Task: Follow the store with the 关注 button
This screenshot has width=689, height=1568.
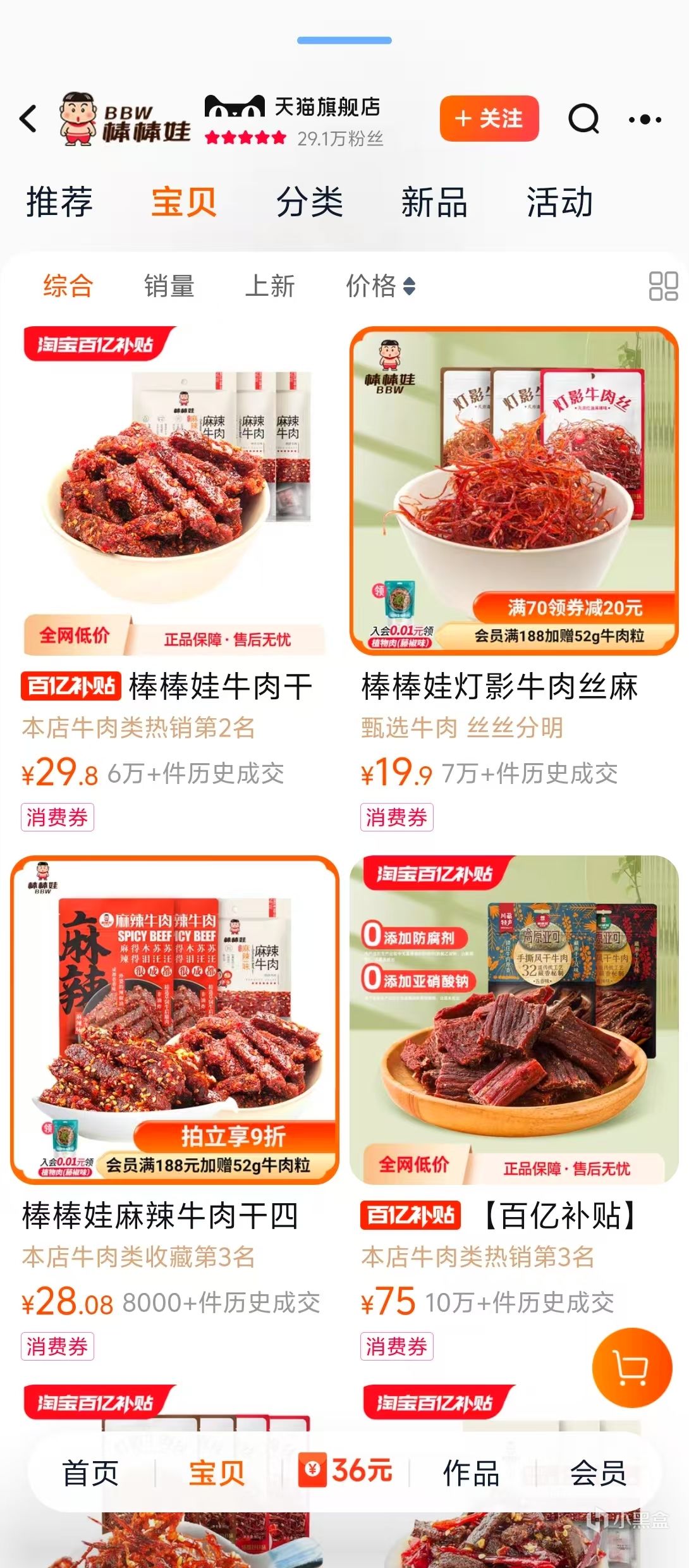Action: pyautogui.click(x=489, y=119)
